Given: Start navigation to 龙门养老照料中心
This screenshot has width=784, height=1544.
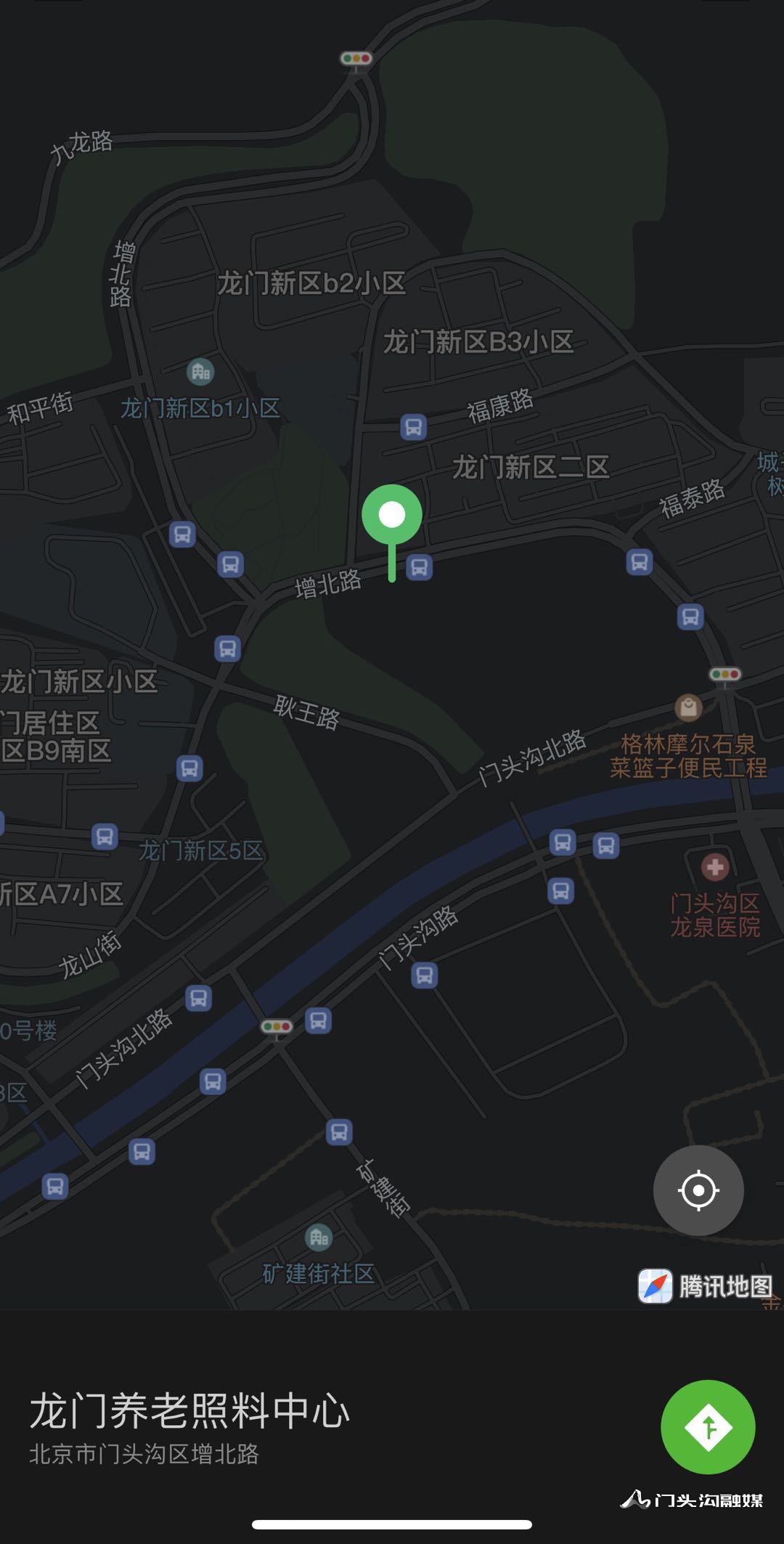Looking at the screenshot, I should [x=708, y=1427].
